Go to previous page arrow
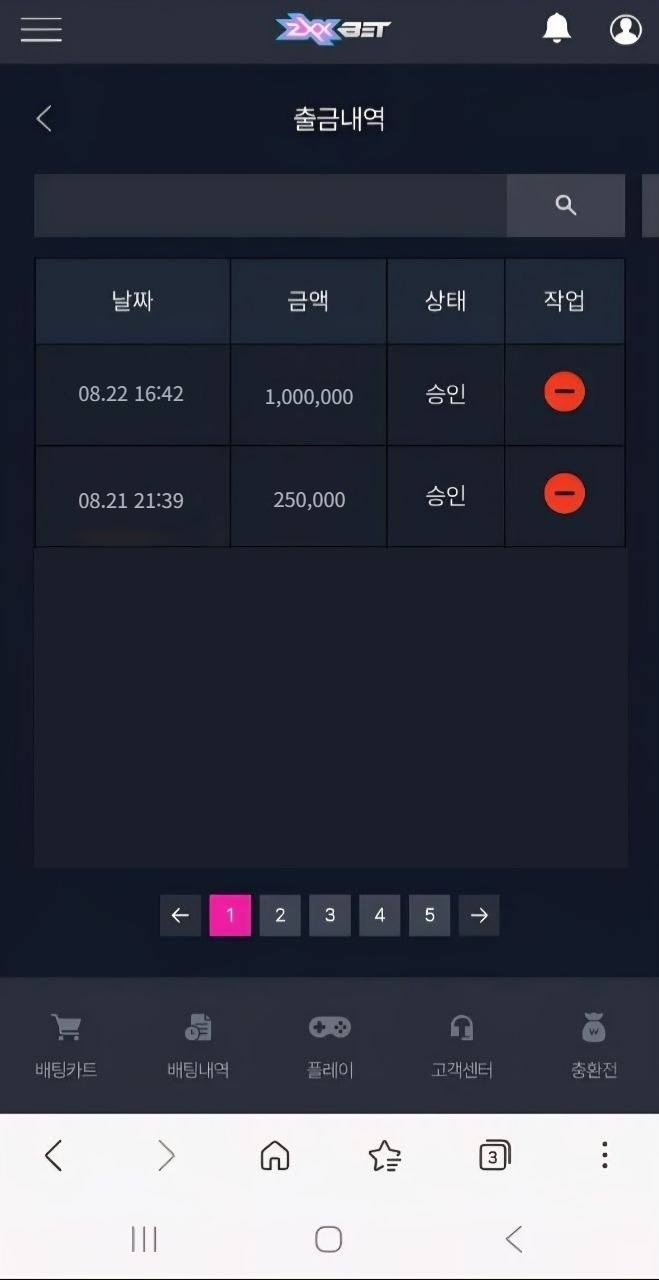This screenshot has width=659, height=1280. click(180, 915)
